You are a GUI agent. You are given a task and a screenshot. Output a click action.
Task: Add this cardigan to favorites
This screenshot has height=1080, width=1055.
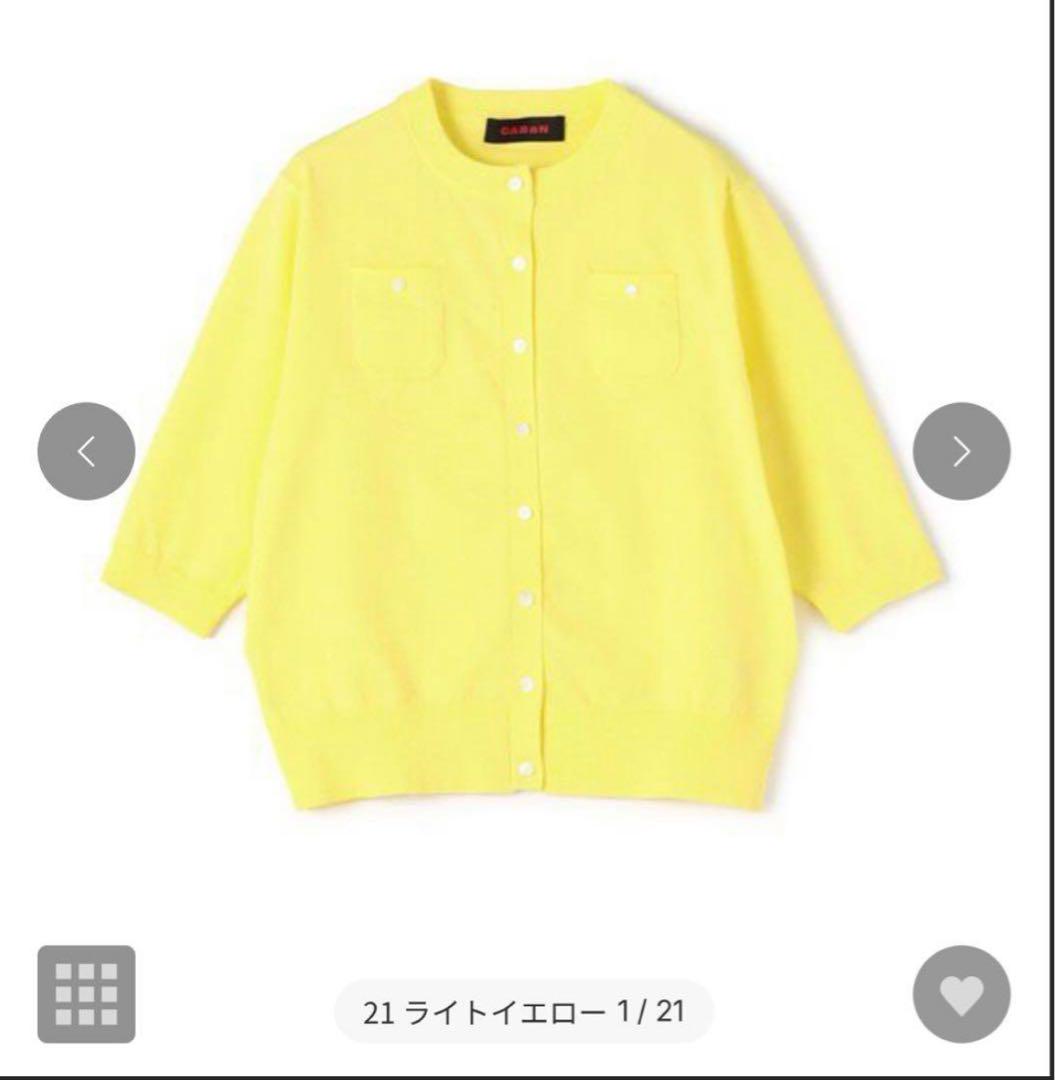[x=961, y=993]
